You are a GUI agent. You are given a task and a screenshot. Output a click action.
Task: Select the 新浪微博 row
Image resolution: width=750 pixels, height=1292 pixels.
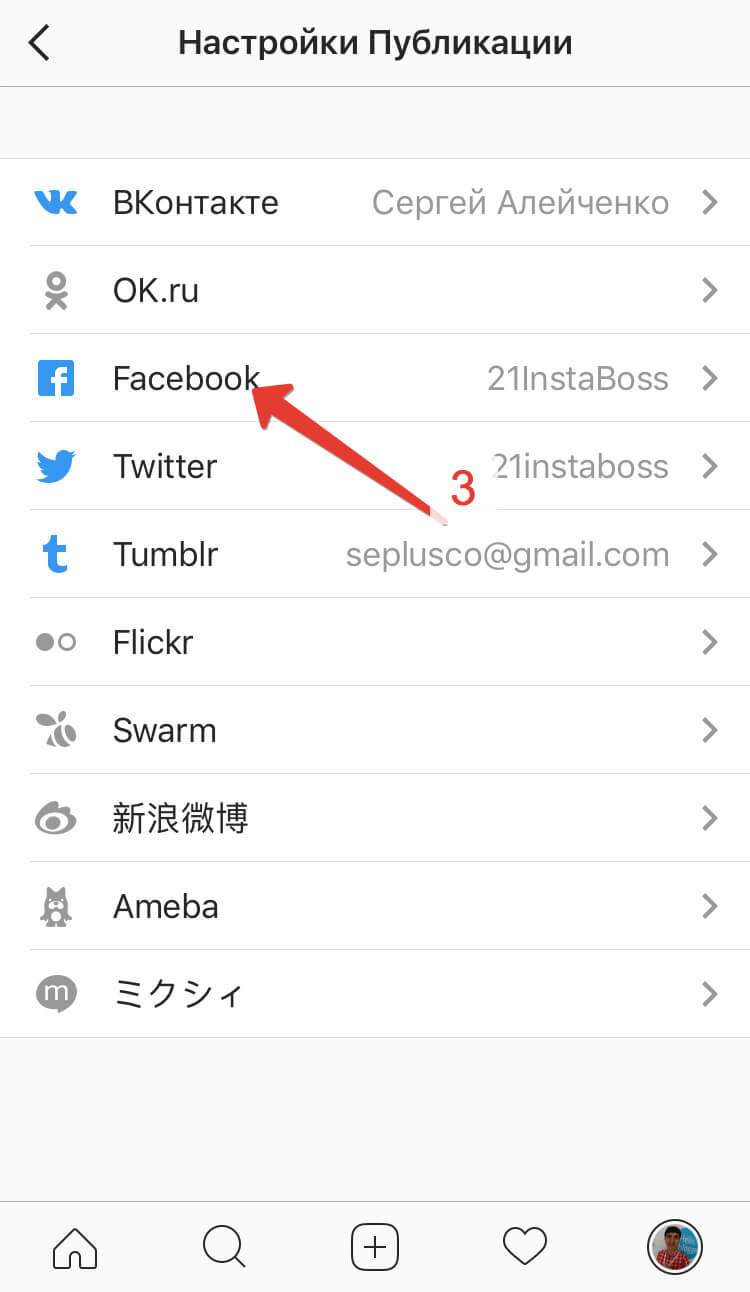click(x=375, y=819)
